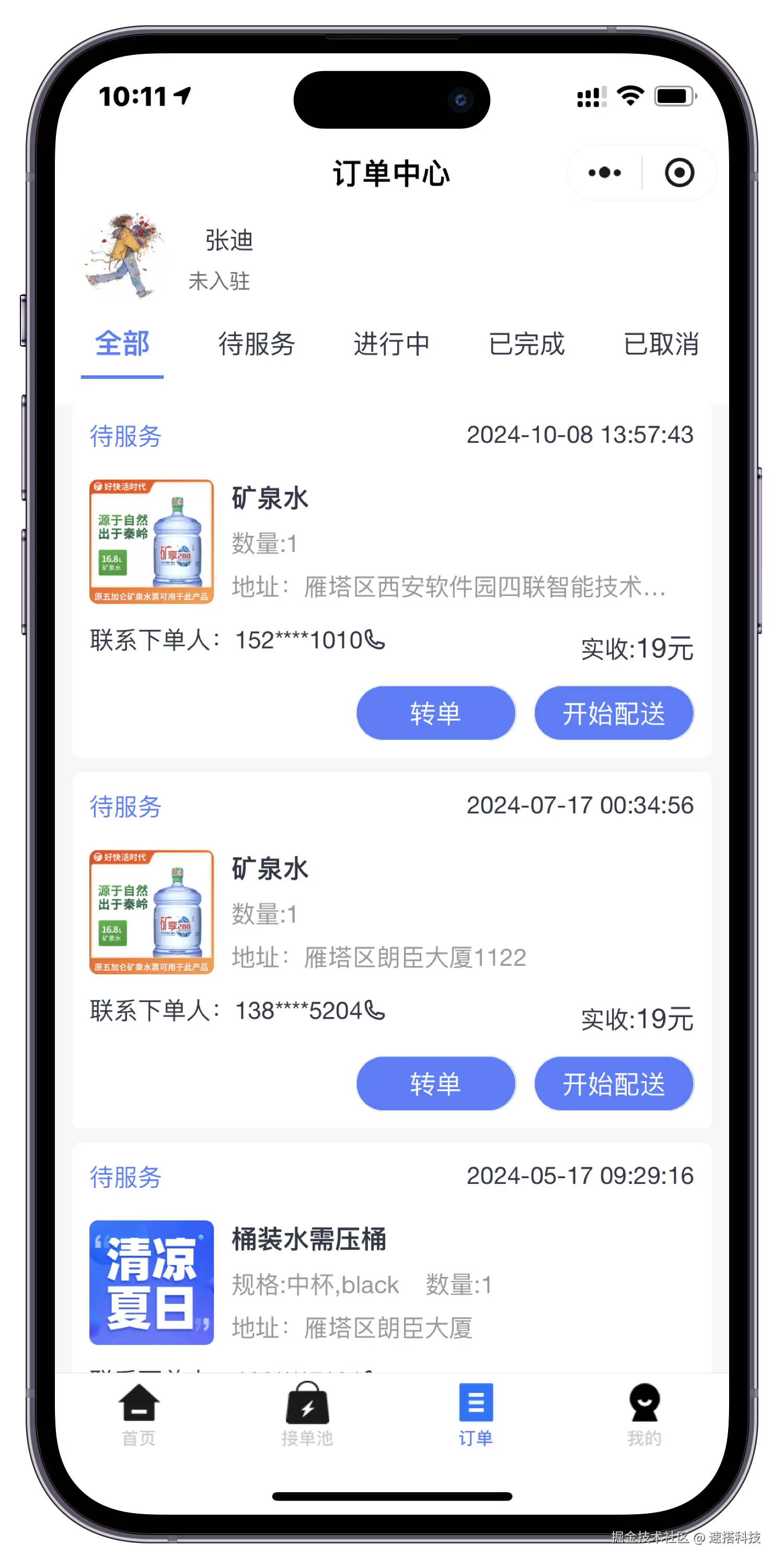Image resolution: width=784 pixels, height=1568 pixels.
Task: Switch to the 进行中 tab
Action: click(x=391, y=344)
